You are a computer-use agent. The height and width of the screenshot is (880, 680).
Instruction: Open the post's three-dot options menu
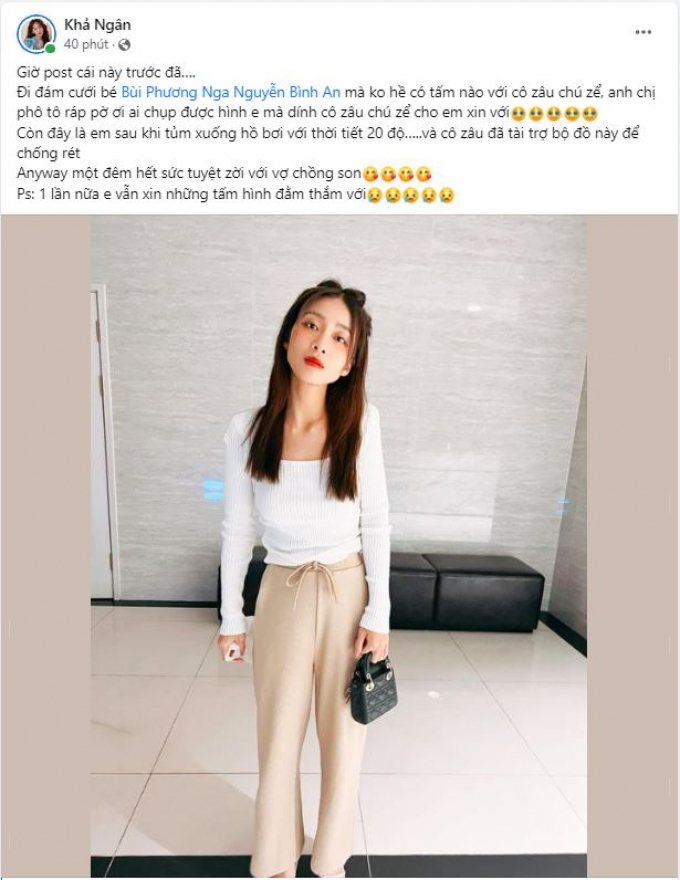[x=643, y=32]
